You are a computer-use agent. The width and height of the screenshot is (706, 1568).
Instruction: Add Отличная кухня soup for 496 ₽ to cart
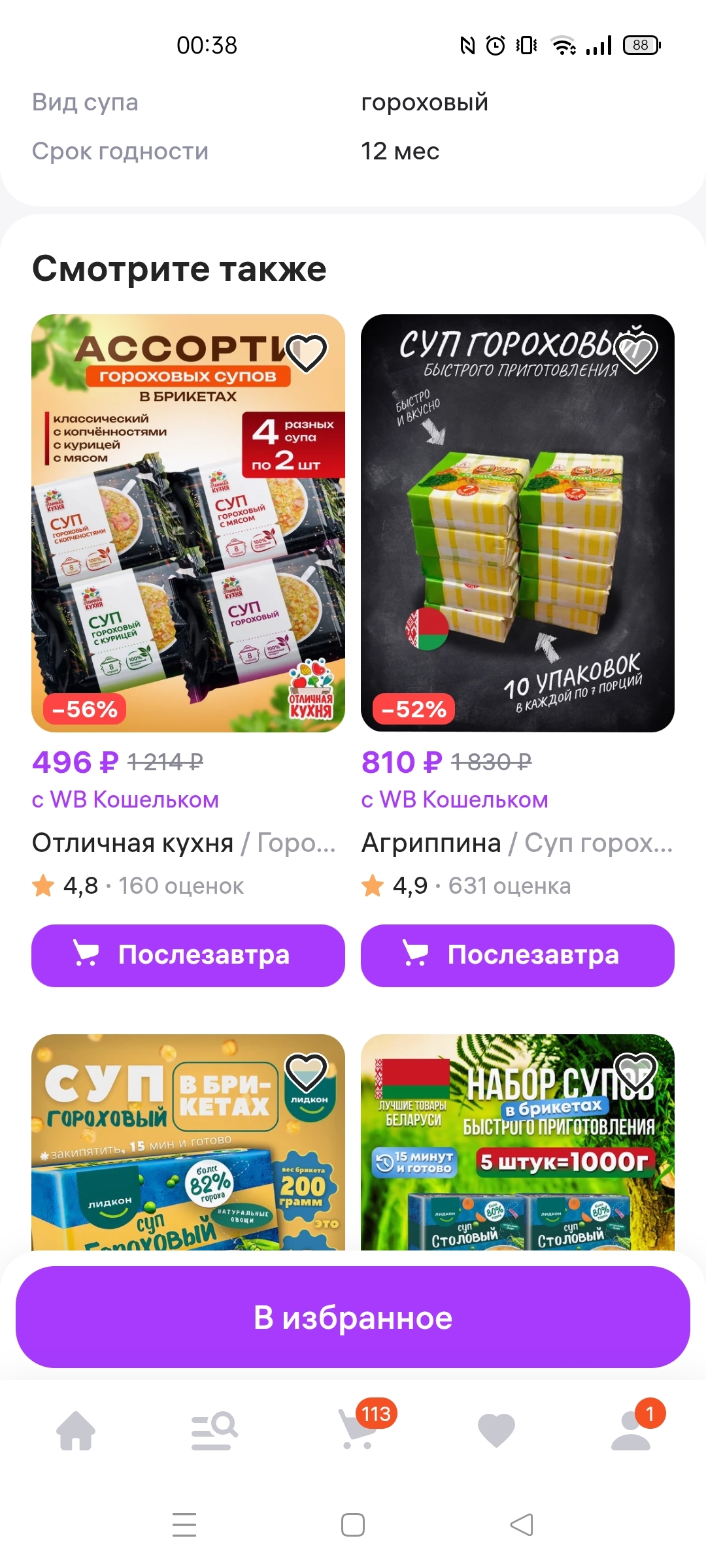point(188,955)
